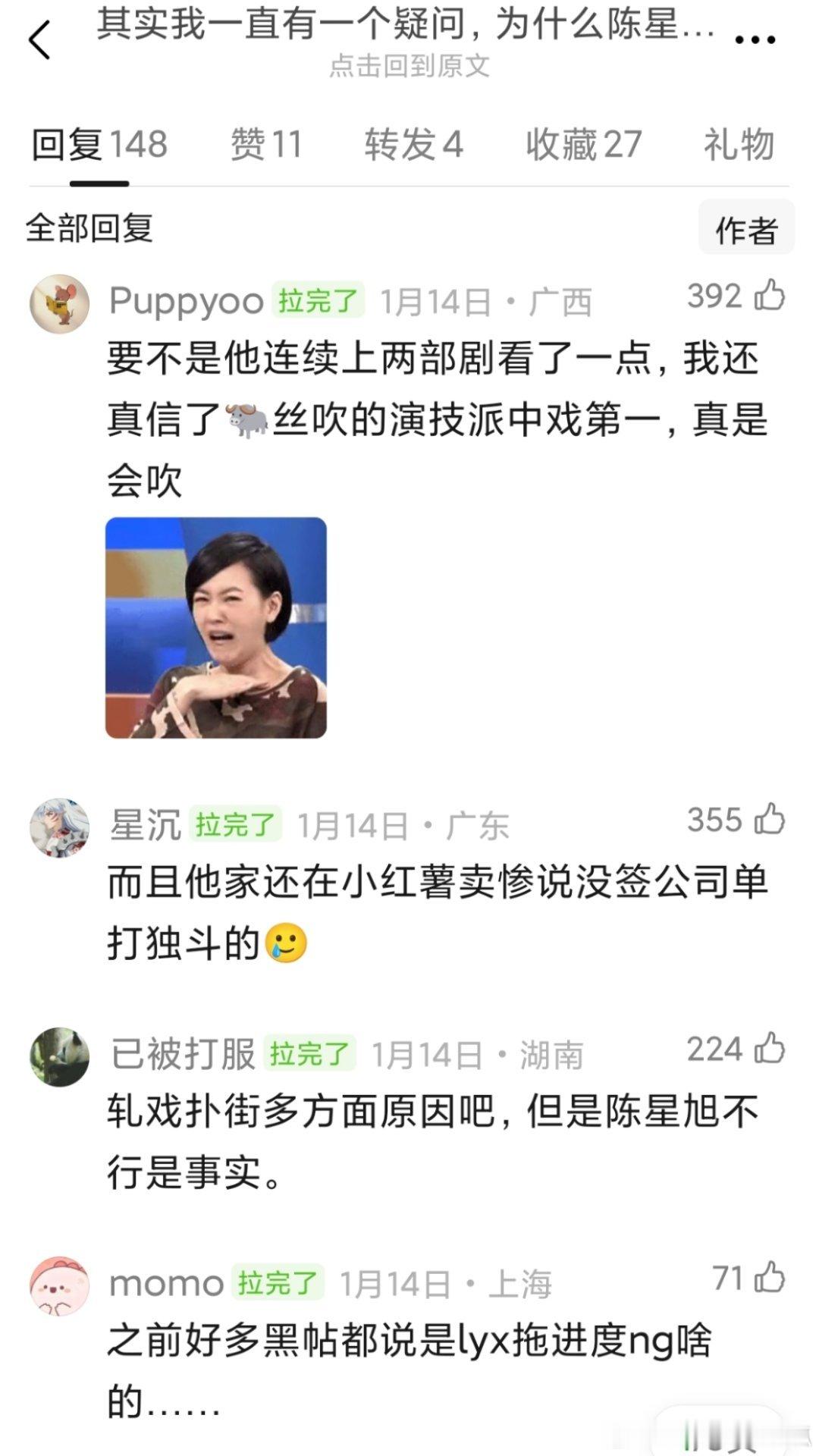The width and height of the screenshot is (819, 1456).
Task: Open the 转发4 tab
Action: [x=413, y=144]
